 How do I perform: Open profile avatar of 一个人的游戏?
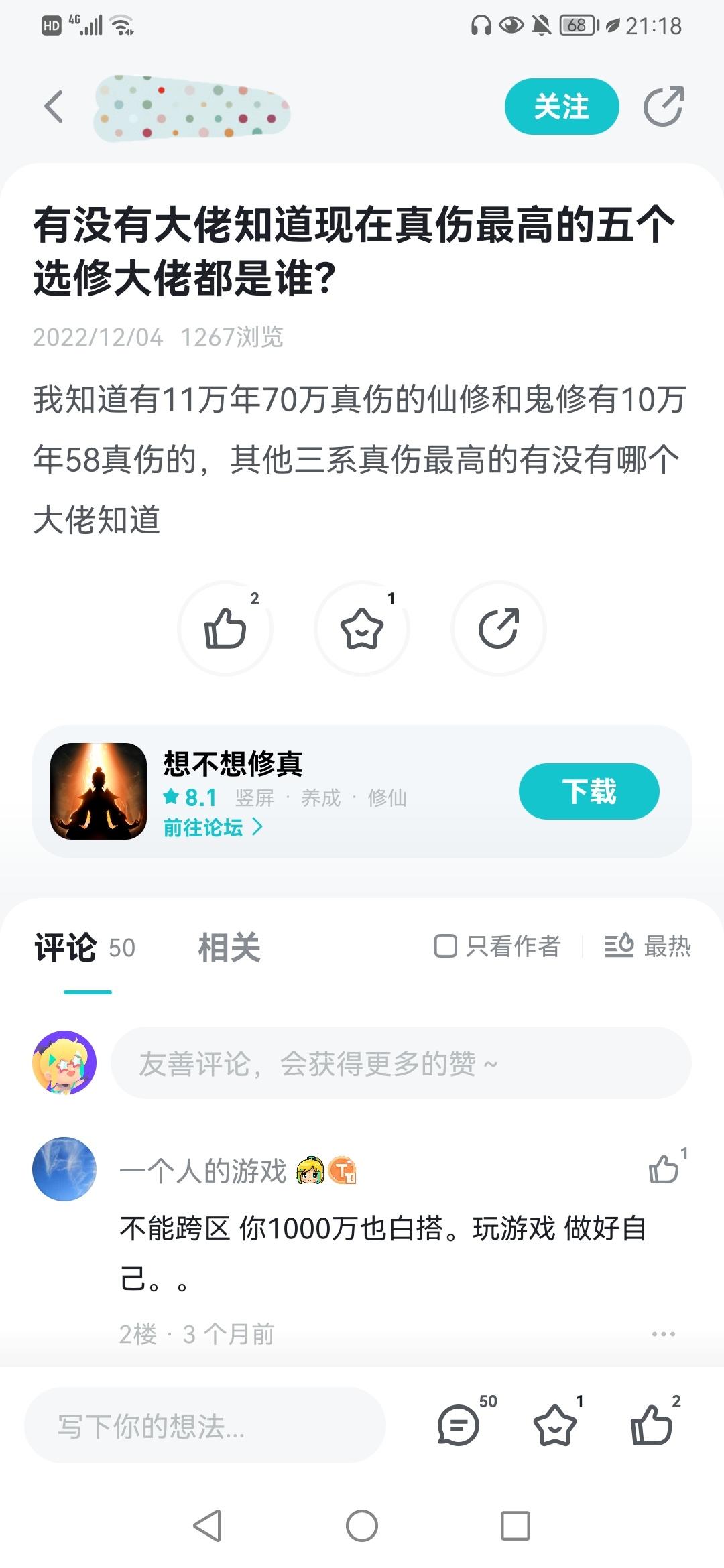[64, 1169]
